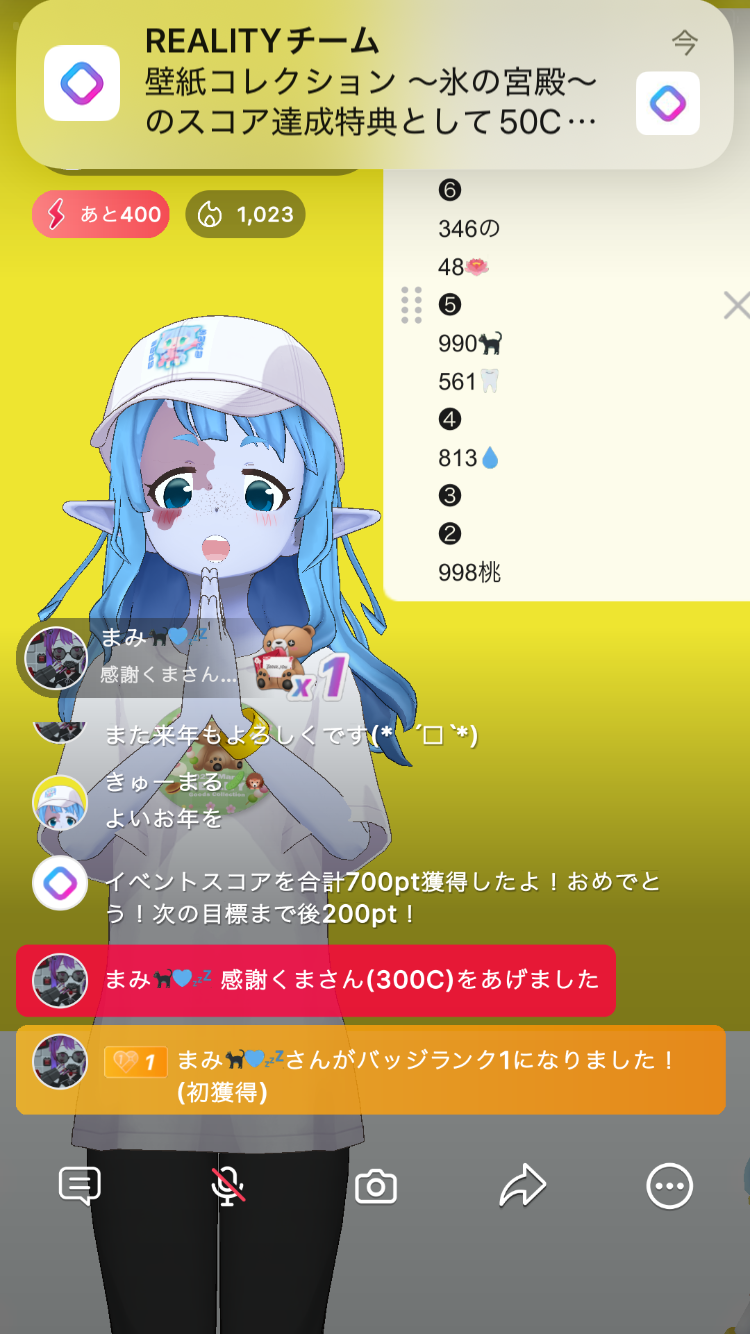The image size is (750, 1334).
Task: Take a screenshot with the camera icon
Action: click(376, 1187)
